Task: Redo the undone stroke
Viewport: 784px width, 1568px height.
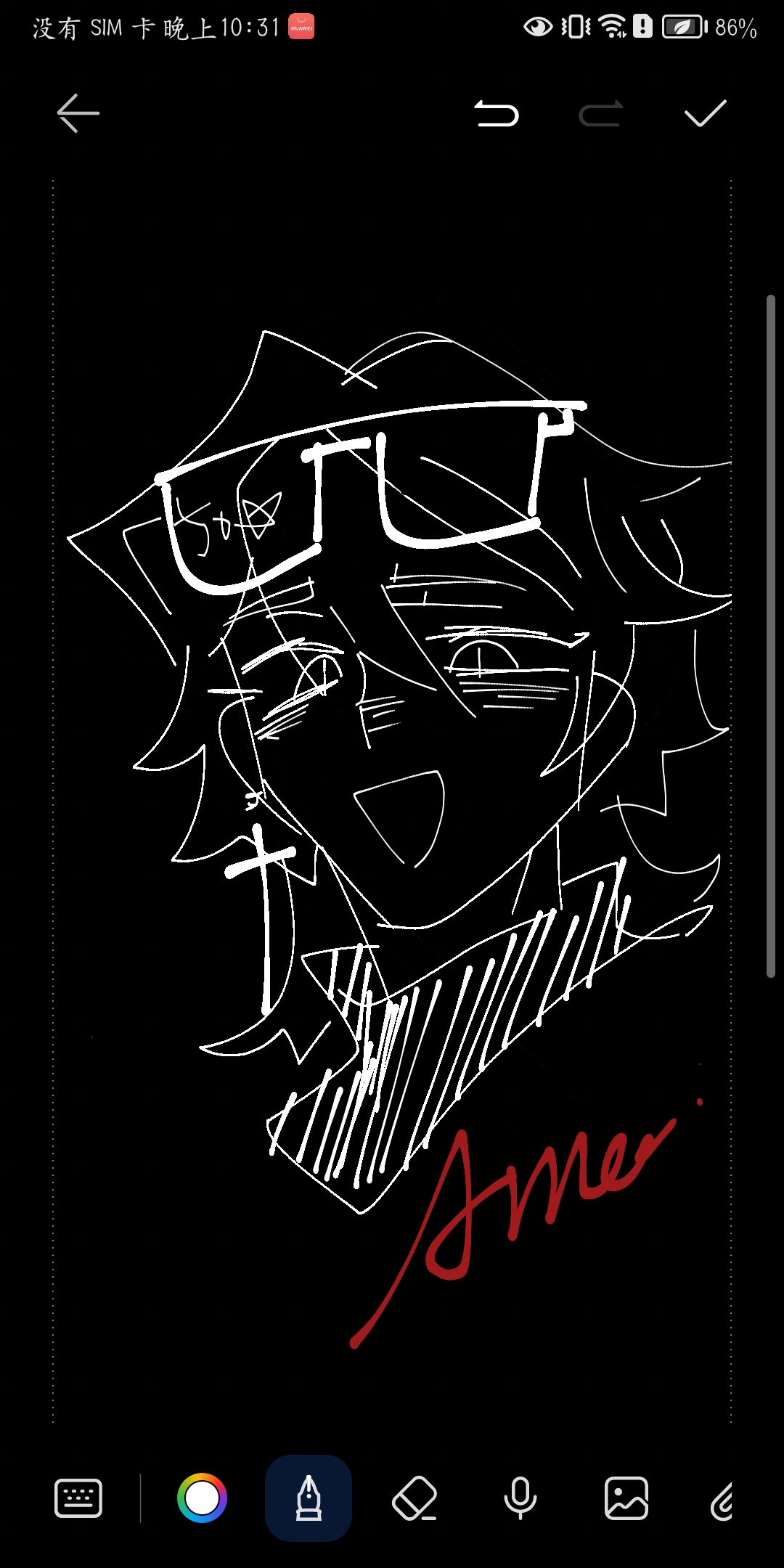Action: coord(601,114)
